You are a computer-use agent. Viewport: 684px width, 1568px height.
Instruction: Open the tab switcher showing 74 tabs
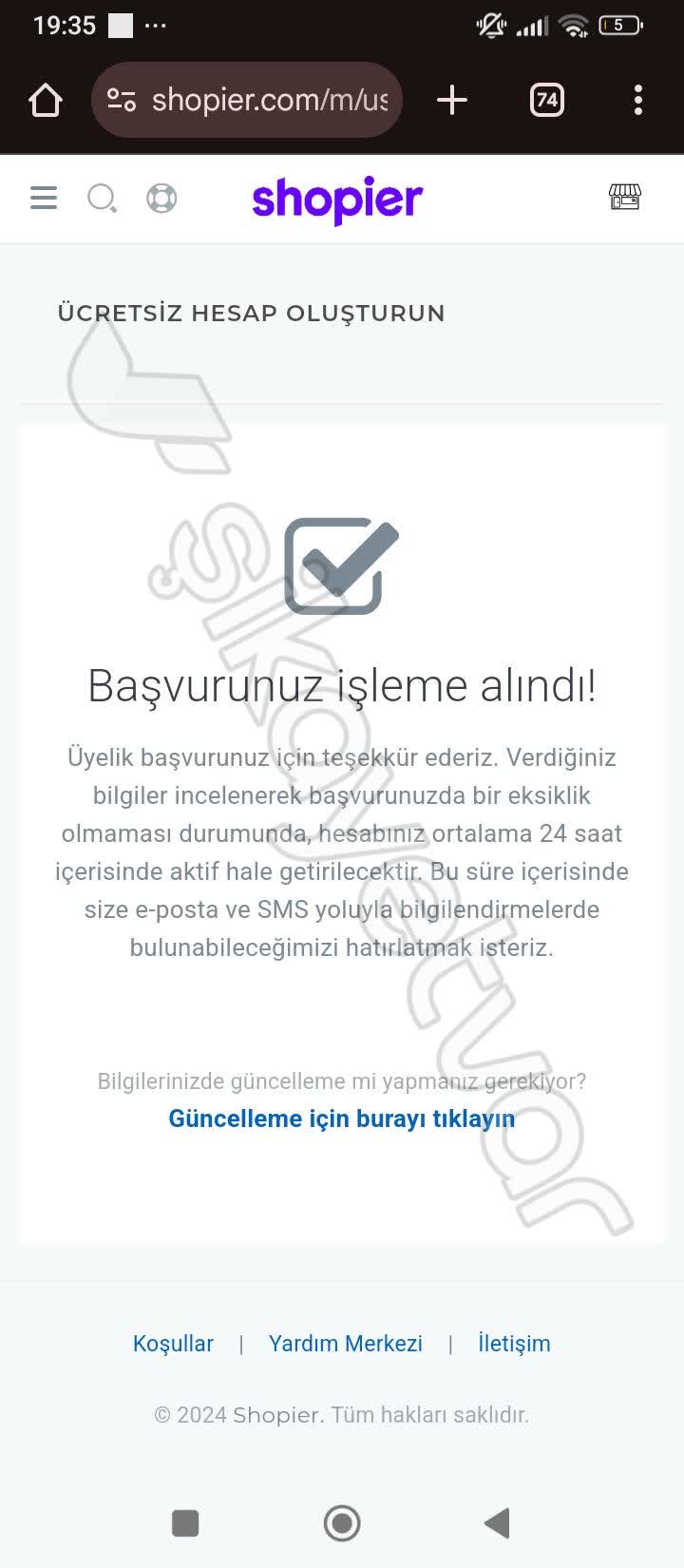546,99
